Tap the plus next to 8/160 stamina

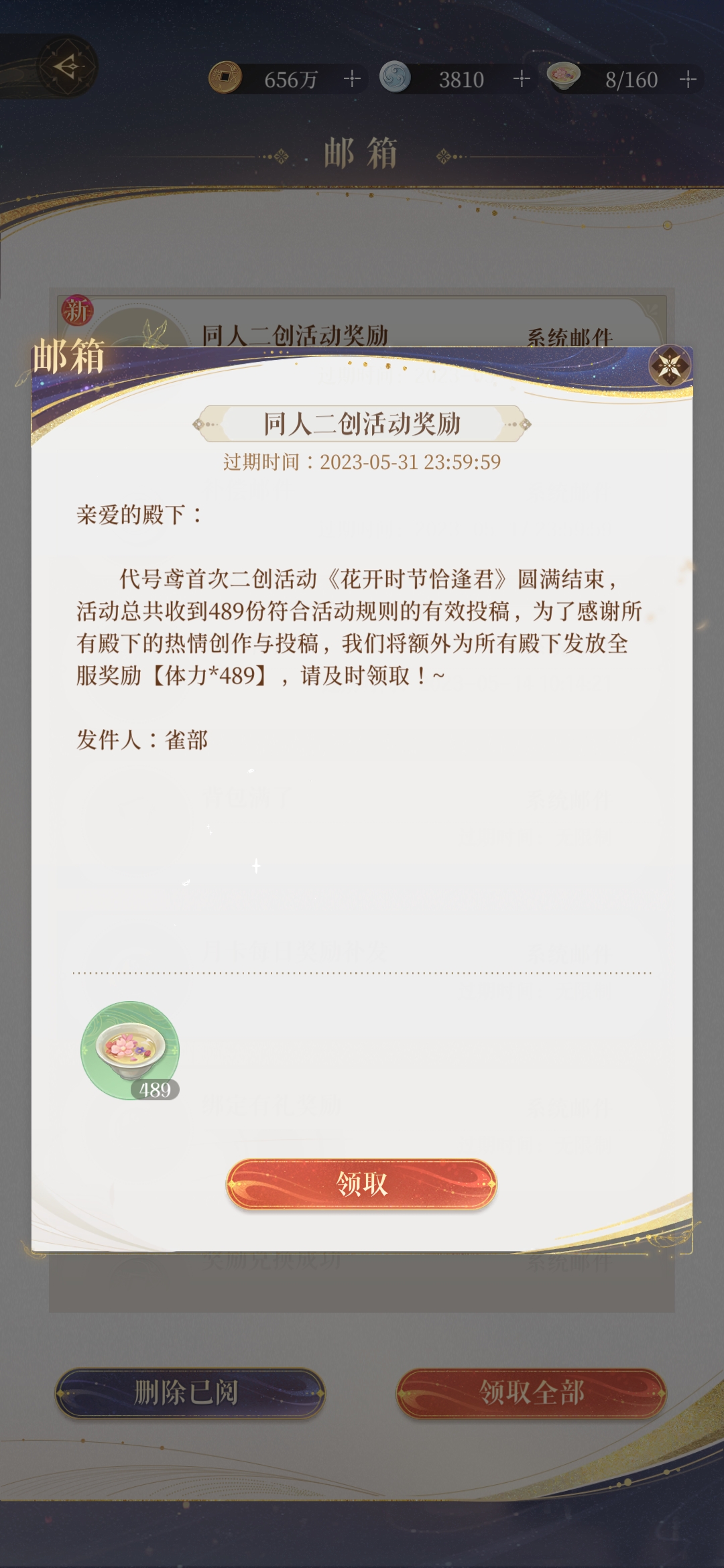[688, 79]
